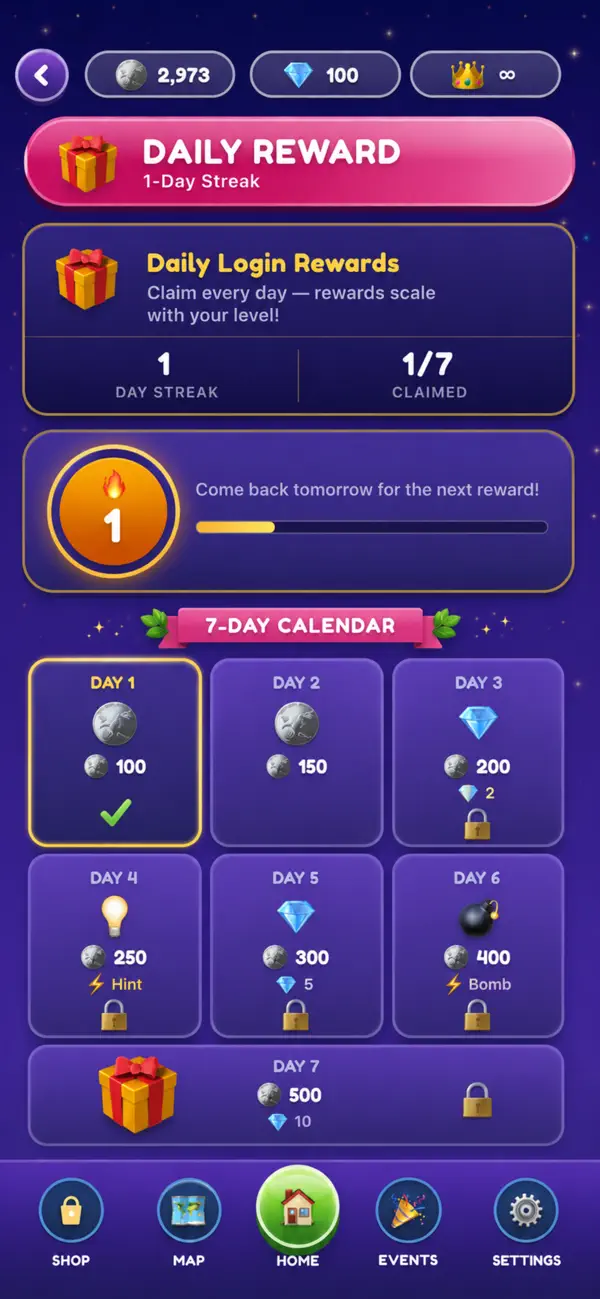Open the Day 7 gift box reward

point(296,1095)
